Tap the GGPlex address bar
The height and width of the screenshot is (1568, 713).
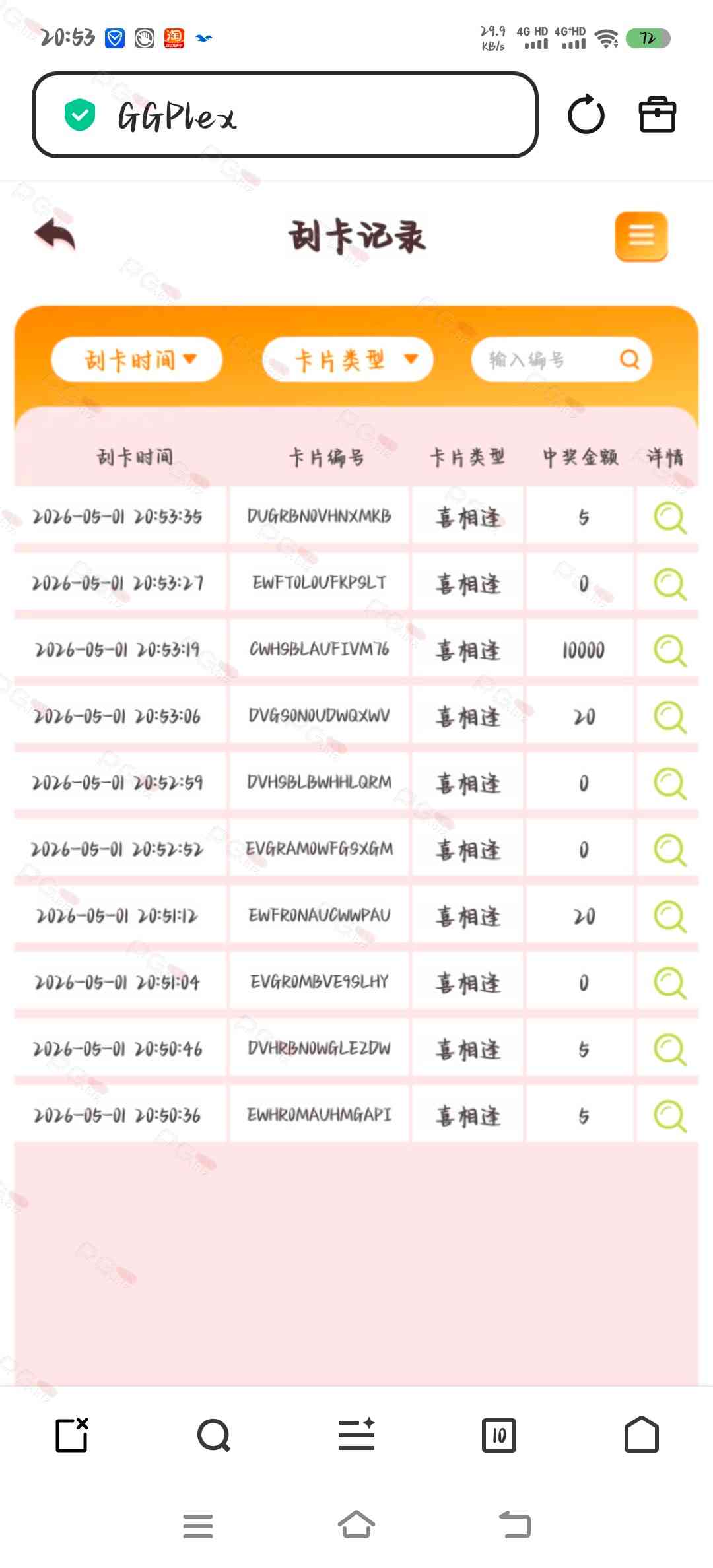(285, 115)
